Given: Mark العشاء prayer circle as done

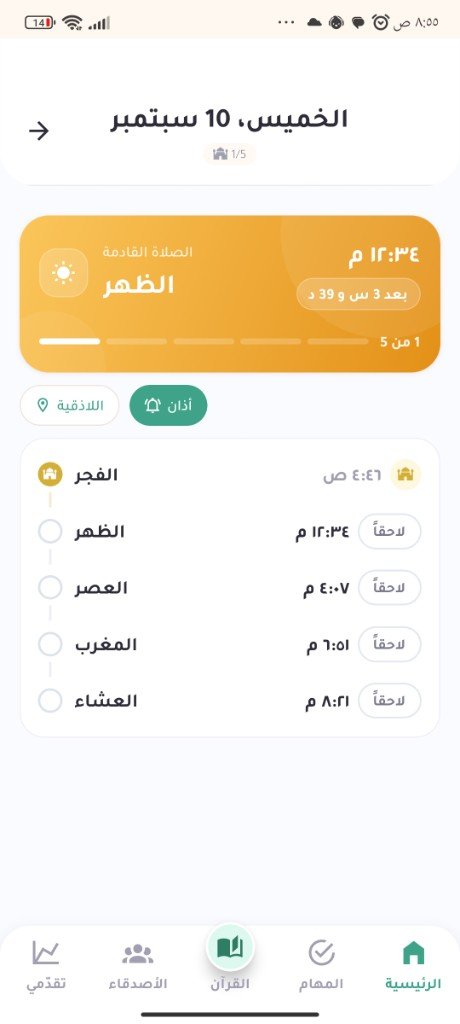Looking at the screenshot, I should pyautogui.click(x=50, y=701).
